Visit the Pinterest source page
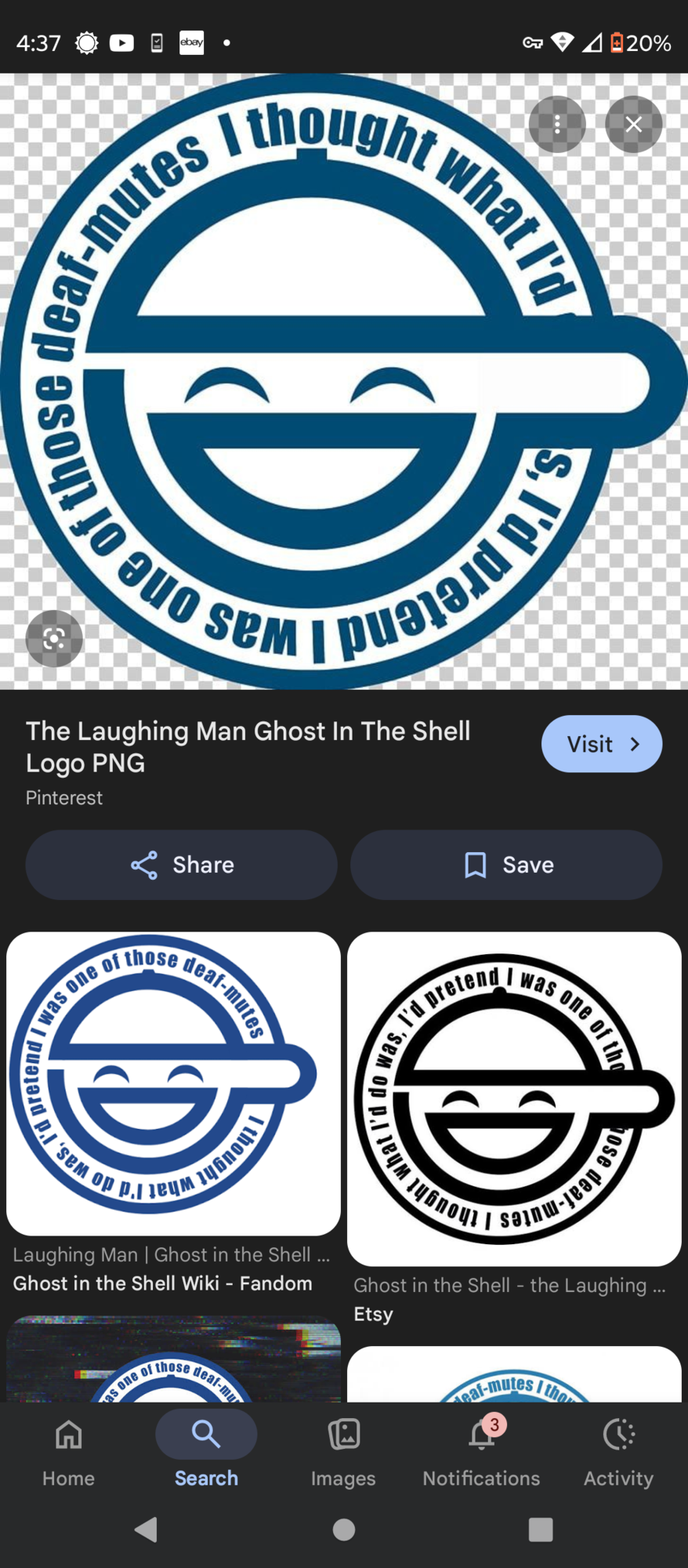The width and height of the screenshot is (688, 1568). pos(601,743)
